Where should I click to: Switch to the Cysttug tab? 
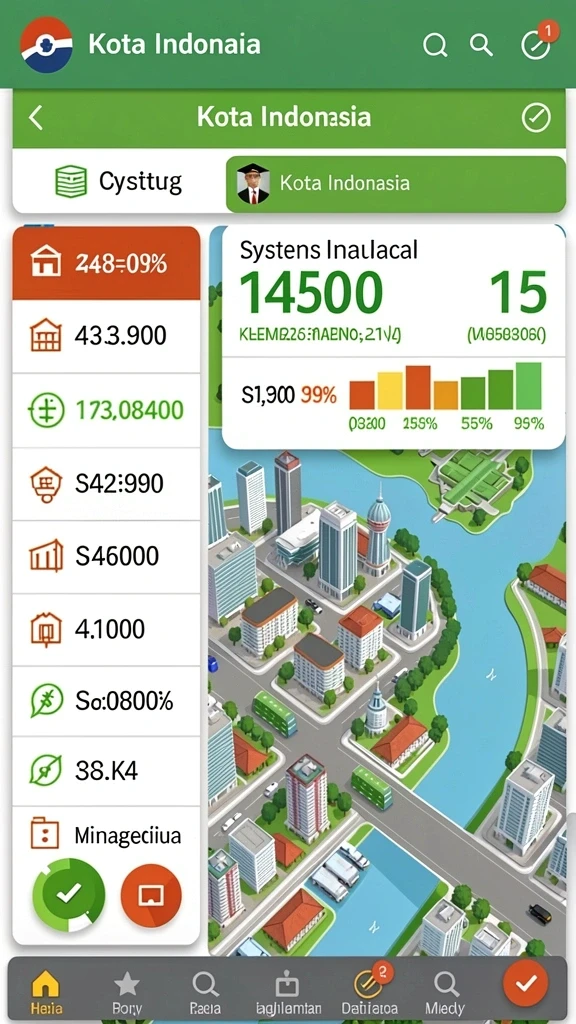click(118, 182)
